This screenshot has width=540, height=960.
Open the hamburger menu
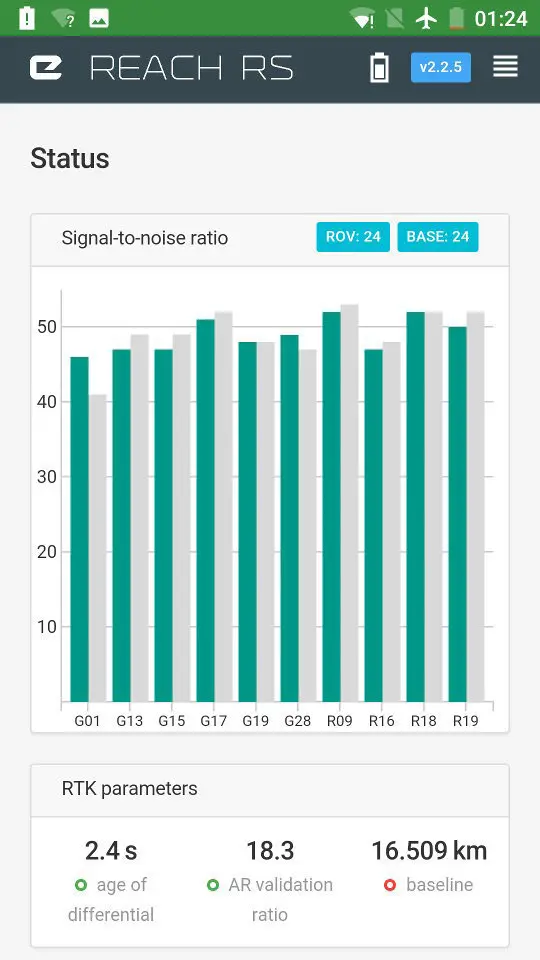click(x=505, y=67)
